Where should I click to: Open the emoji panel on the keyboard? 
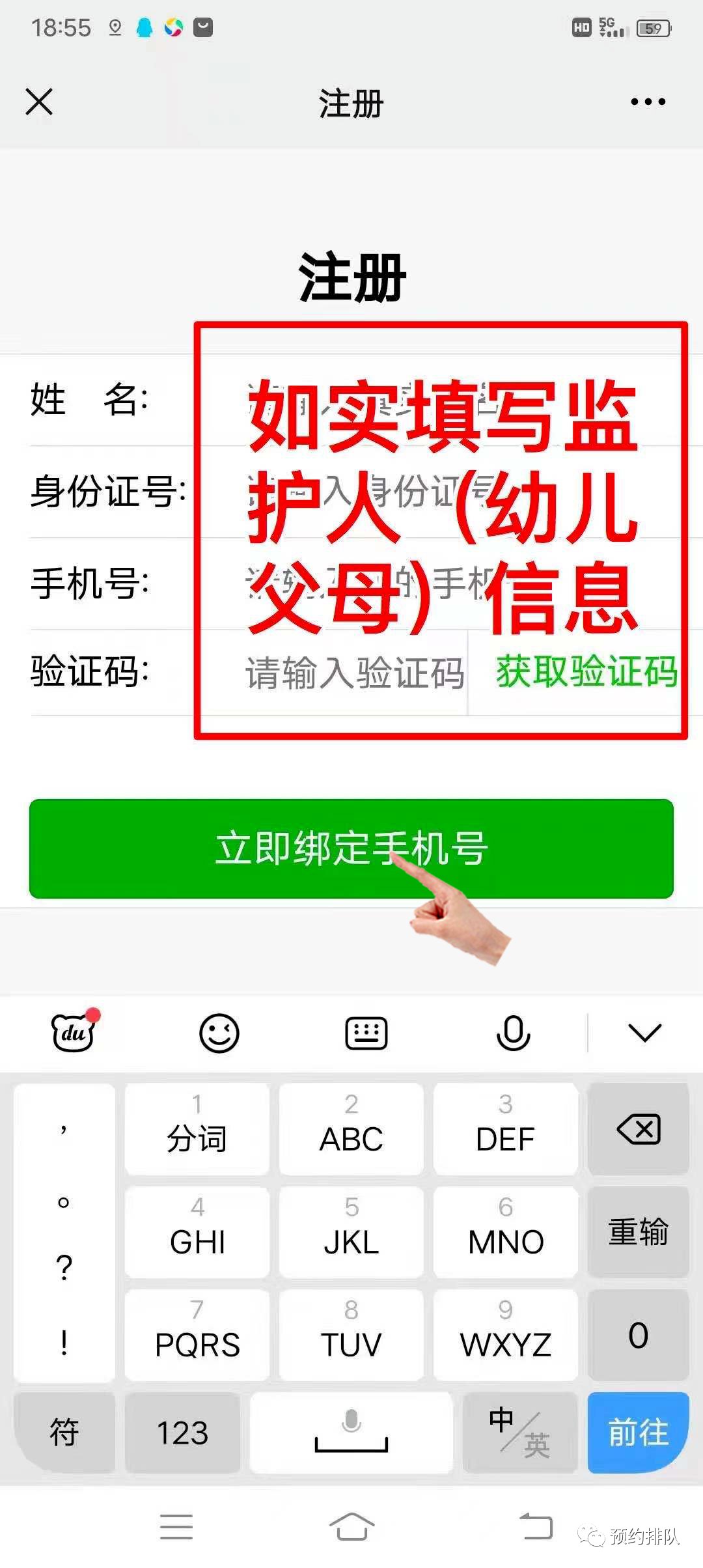219,1033
